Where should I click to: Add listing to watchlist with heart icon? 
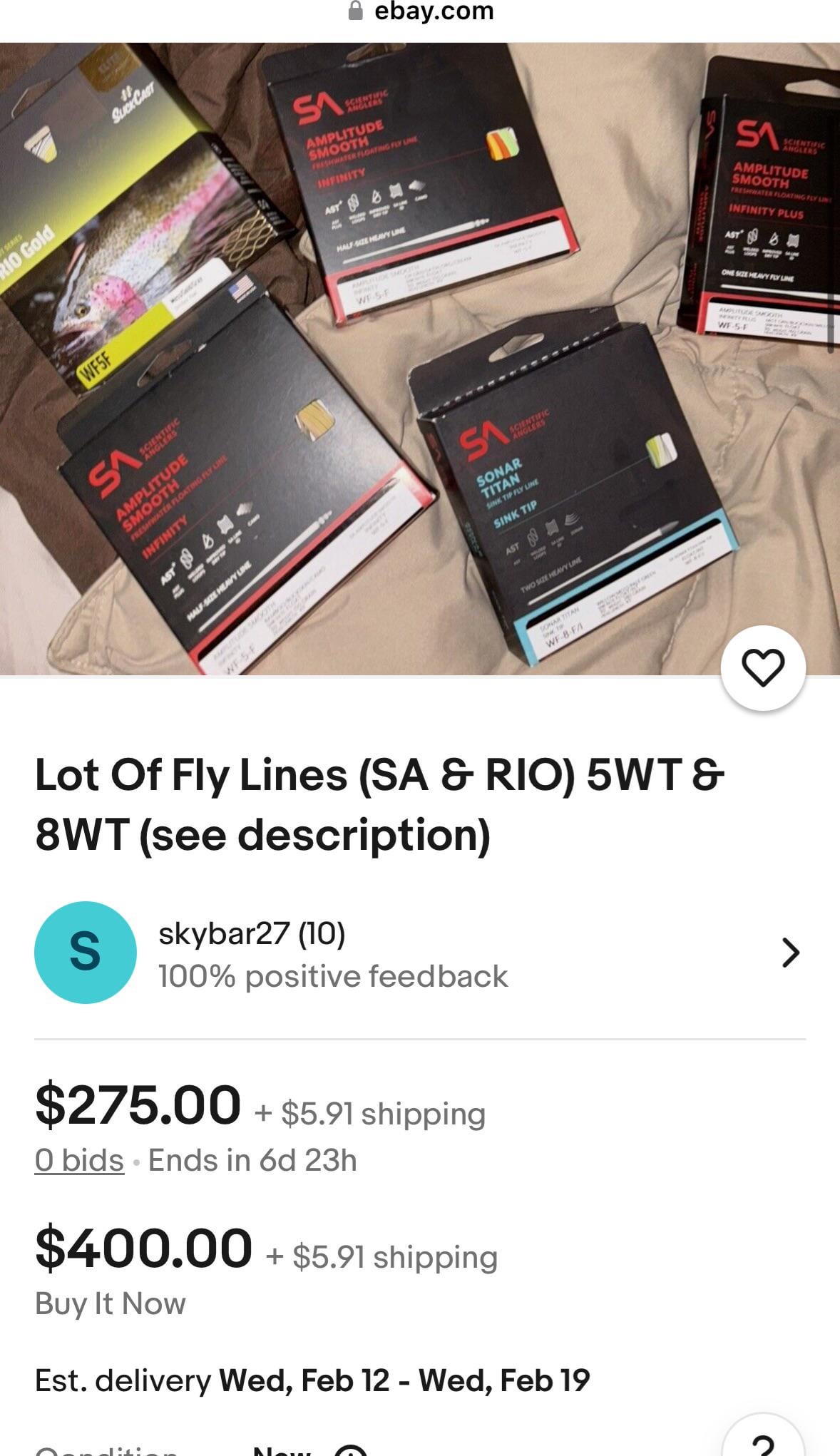point(763,668)
